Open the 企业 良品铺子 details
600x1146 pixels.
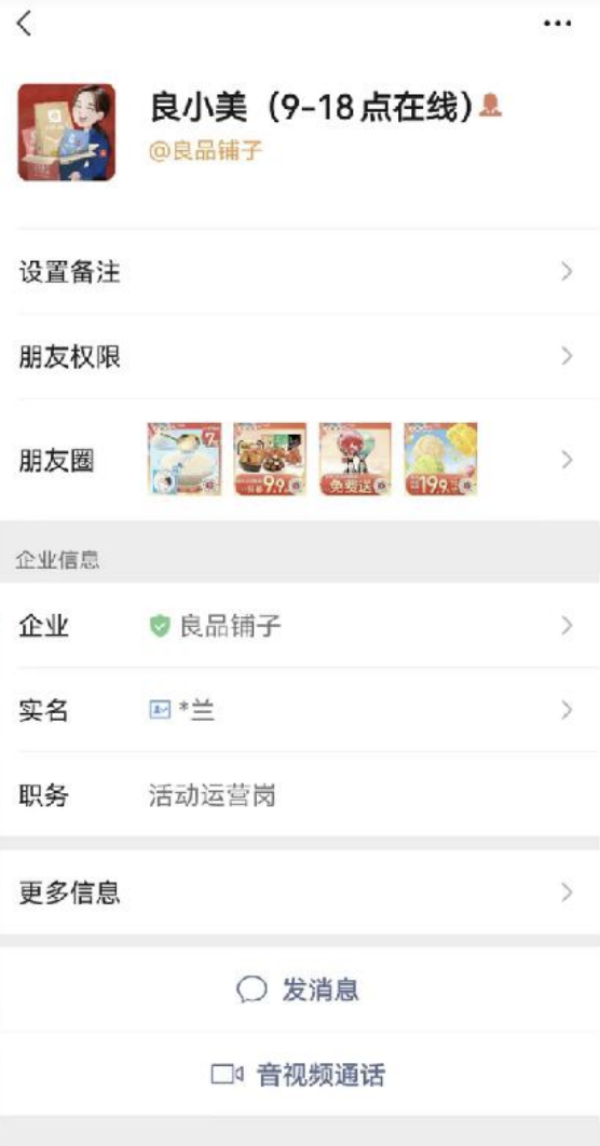[x=300, y=626]
